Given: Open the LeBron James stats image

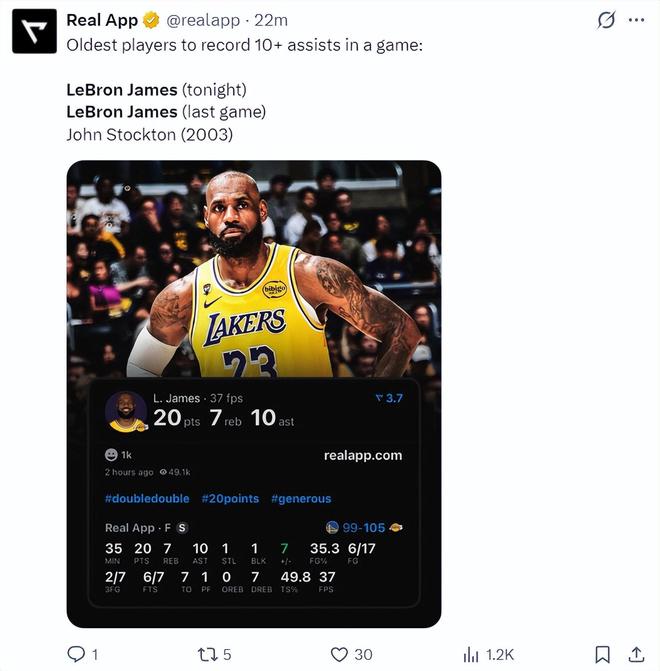Looking at the screenshot, I should (254, 393).
